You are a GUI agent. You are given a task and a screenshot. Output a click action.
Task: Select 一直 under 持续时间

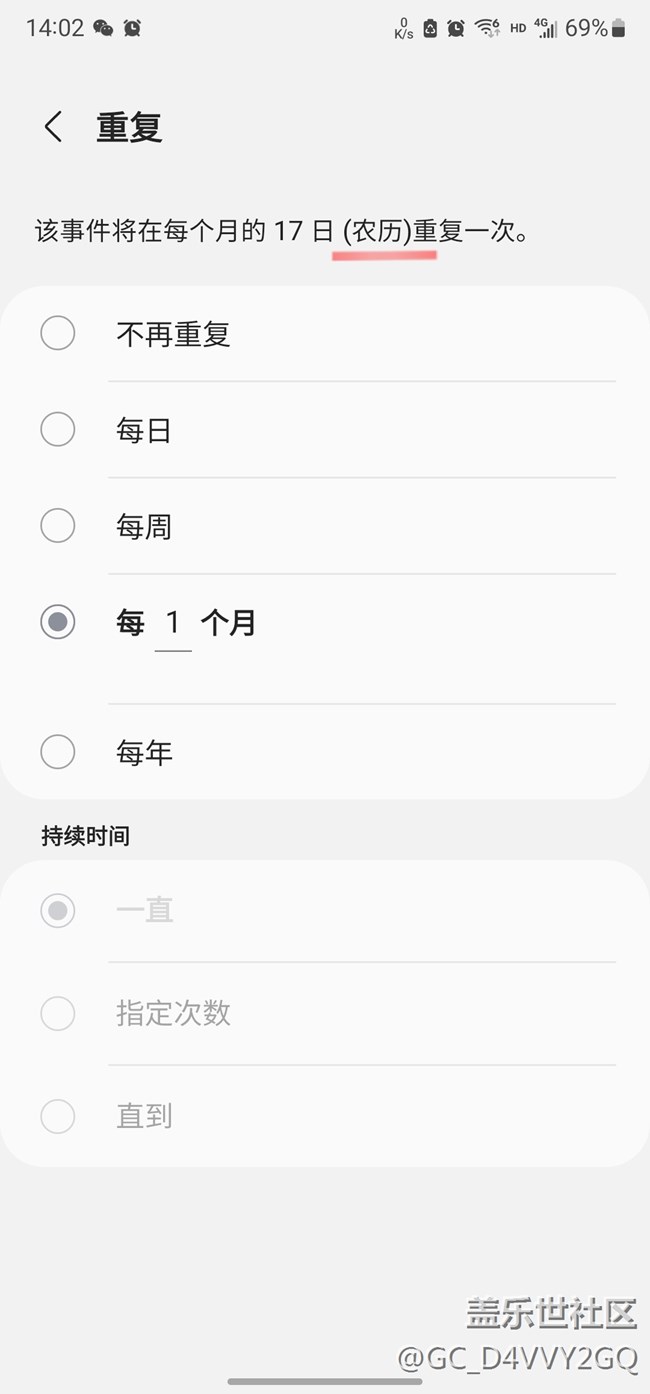point(58,910)
